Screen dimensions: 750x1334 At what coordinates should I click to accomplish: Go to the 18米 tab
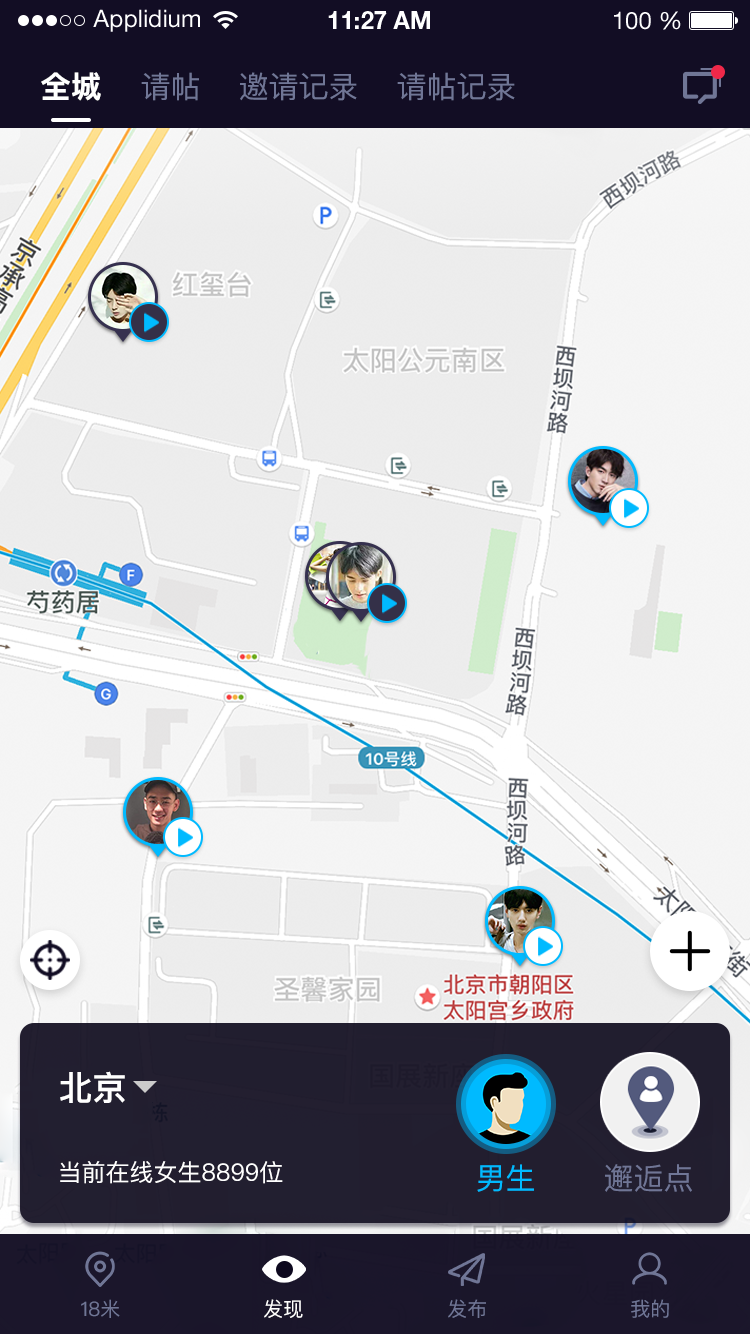click(x=99, y=1284)
